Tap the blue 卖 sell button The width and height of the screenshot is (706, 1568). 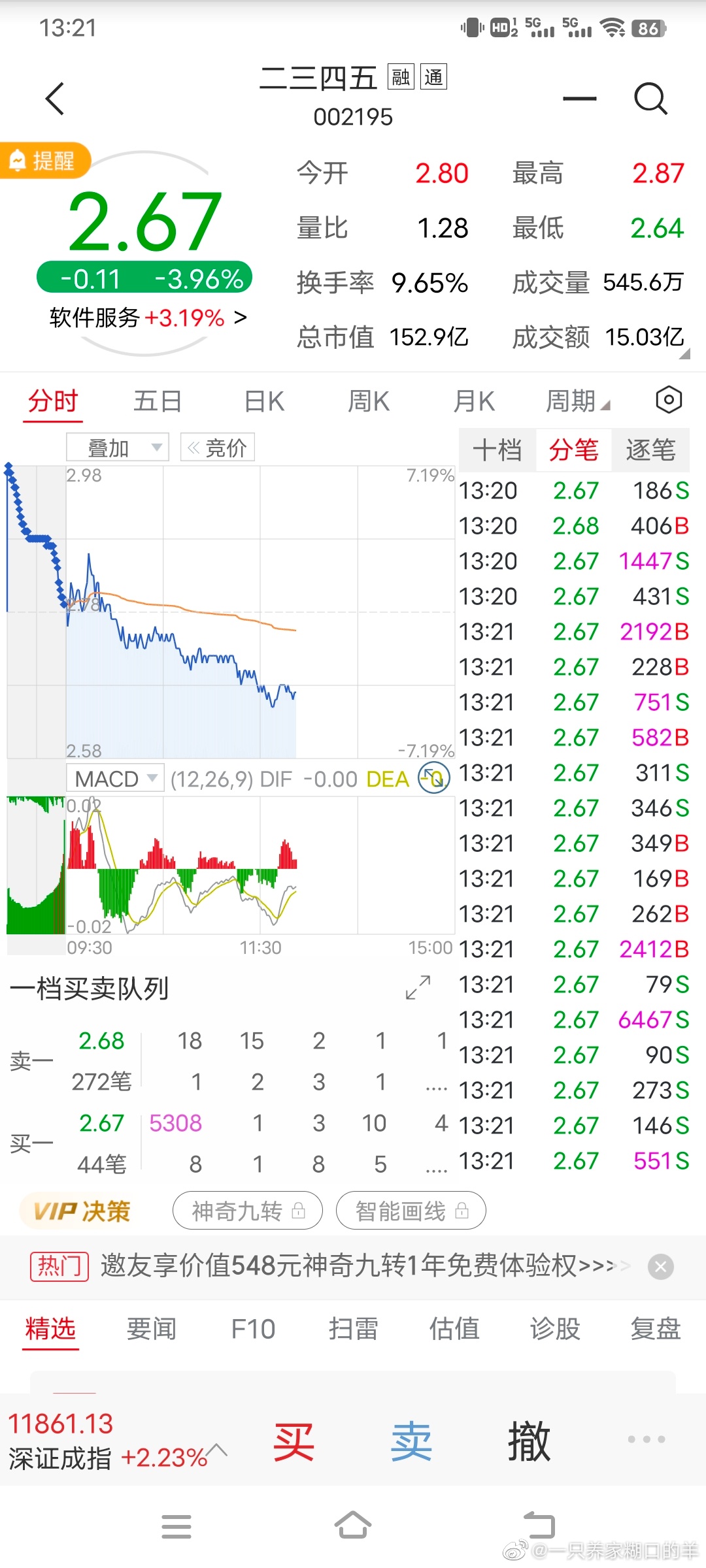[x=411, y=1442]
